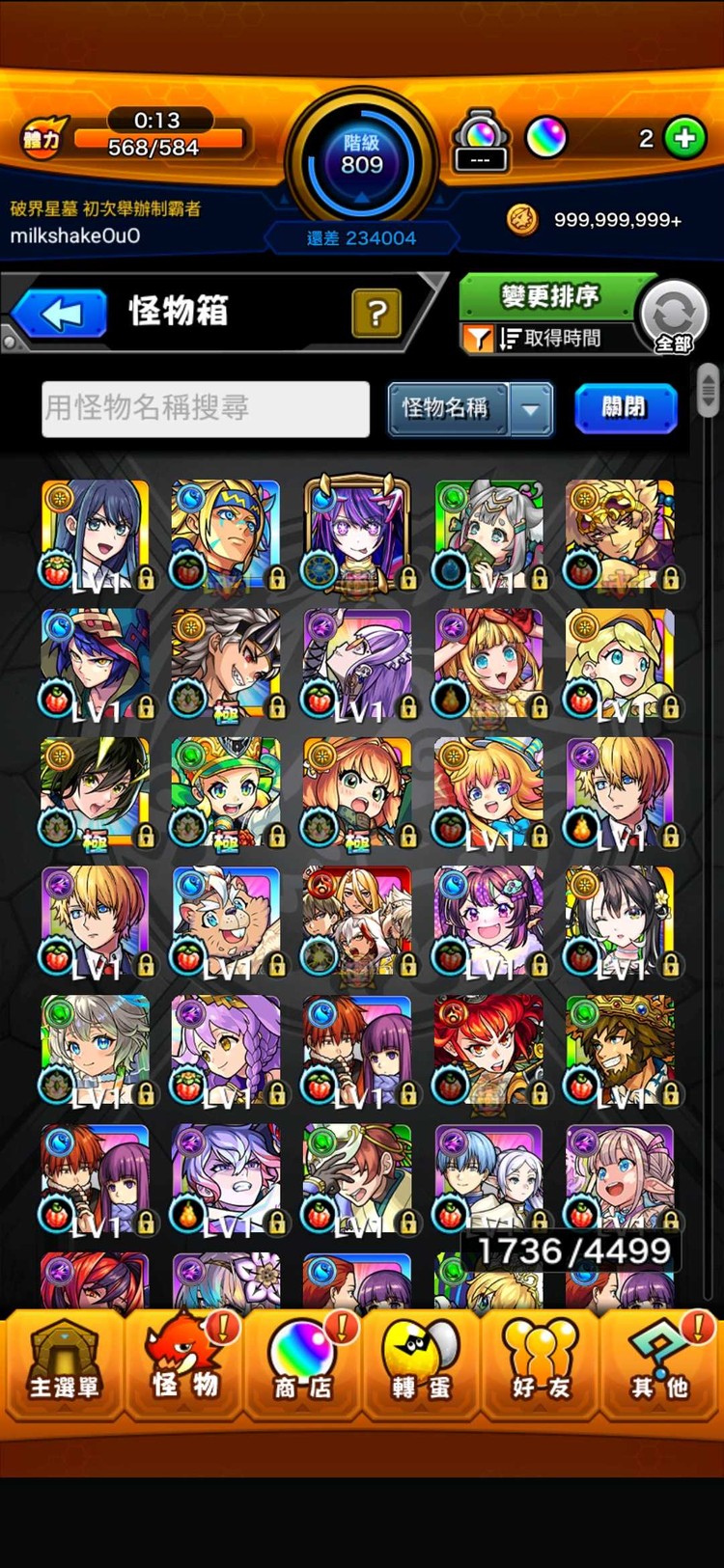Select the bearded monster wearing a gold crown

point(620,1049)
